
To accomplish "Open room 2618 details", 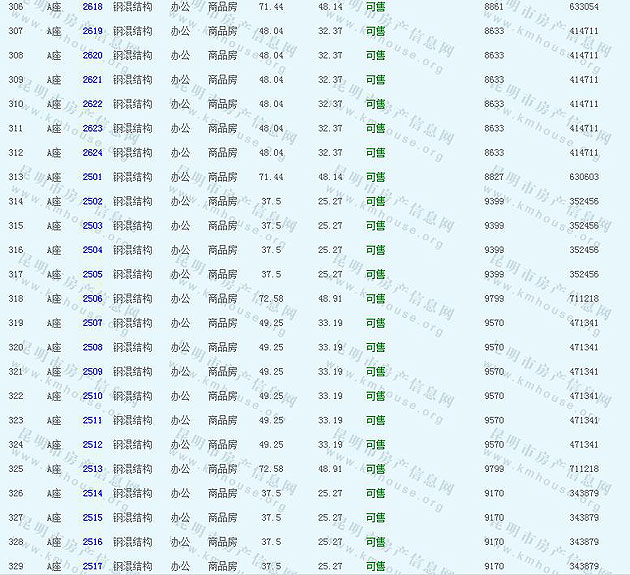I will pyautogui.click(x=92, y=7).
